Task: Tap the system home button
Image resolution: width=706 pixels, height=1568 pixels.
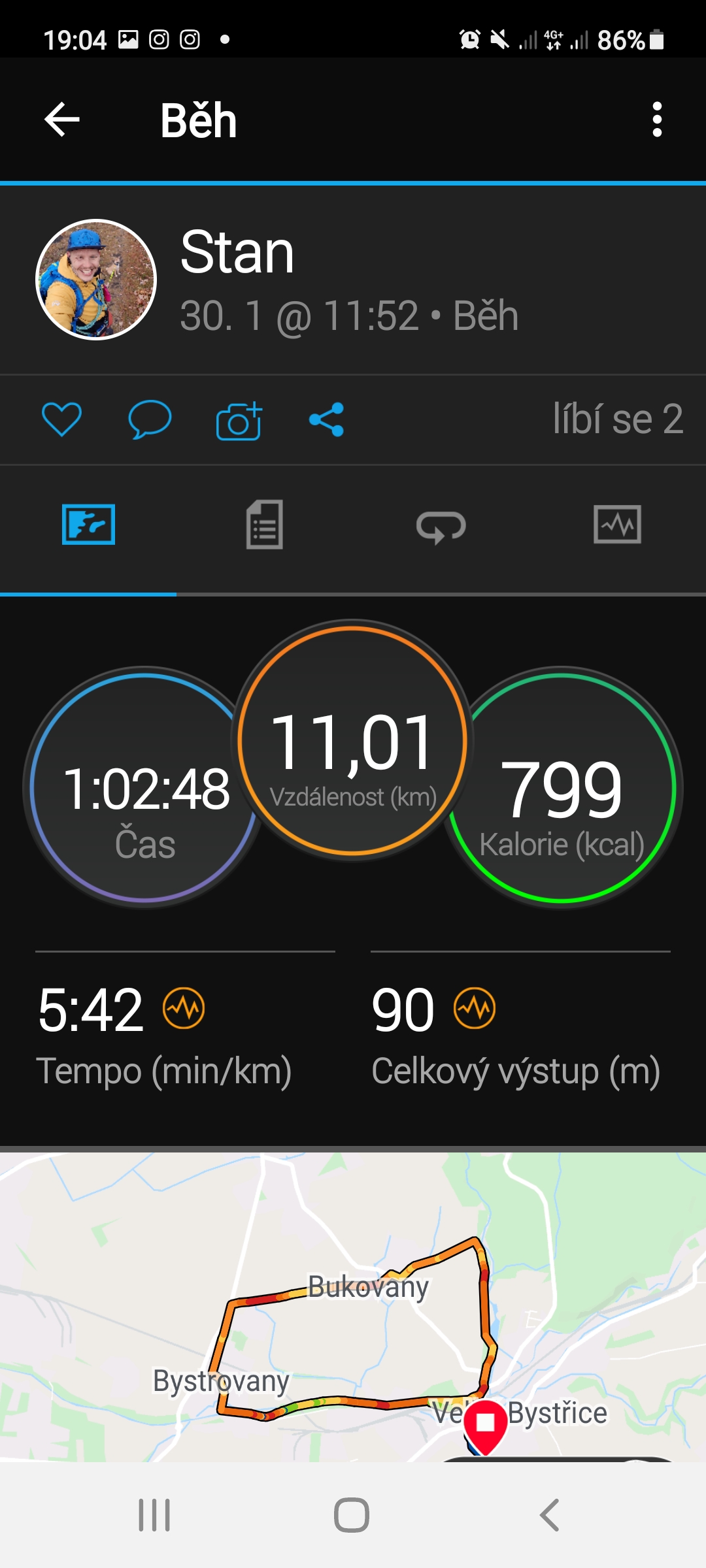Action: (352, 1514)
